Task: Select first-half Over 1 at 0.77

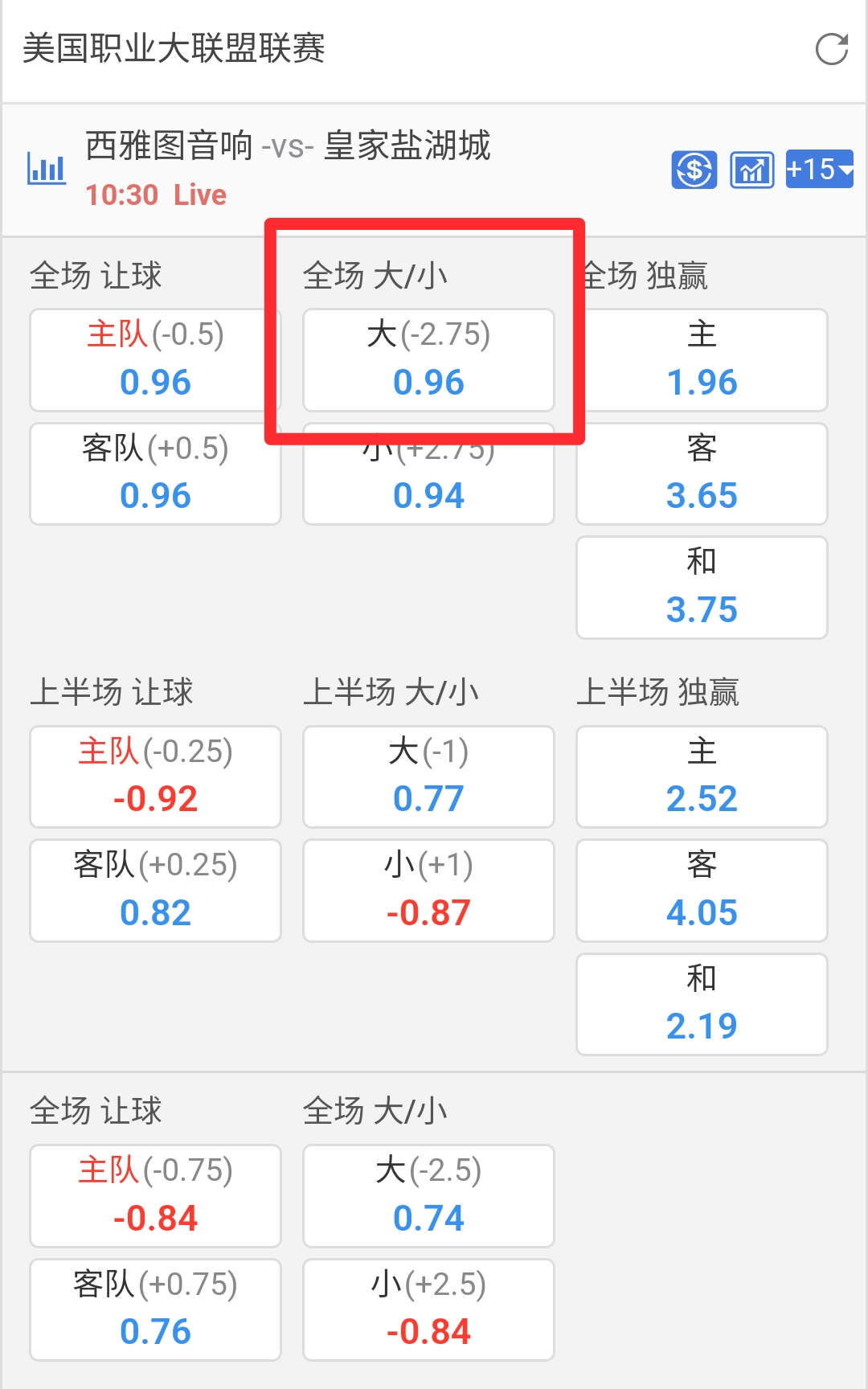Action: pyautogui.click(x=428, y=776)
